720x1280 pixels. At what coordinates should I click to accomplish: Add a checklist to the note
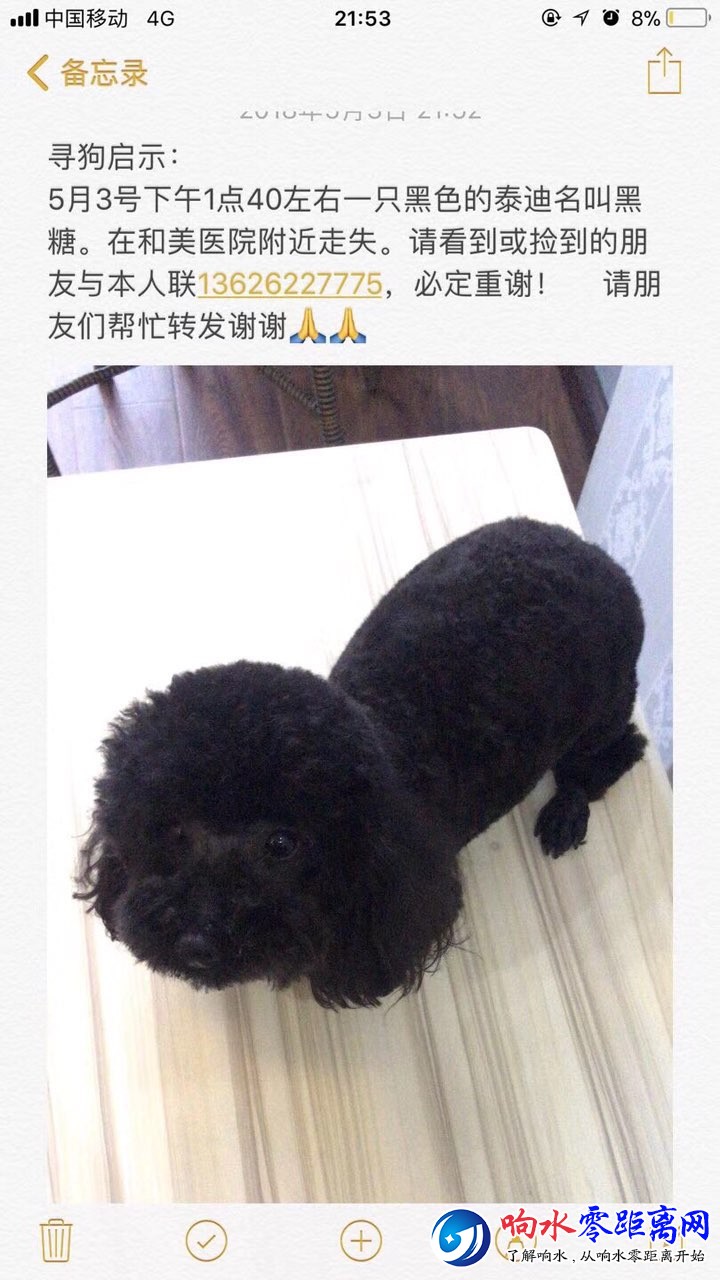[x=206, y=1240]
